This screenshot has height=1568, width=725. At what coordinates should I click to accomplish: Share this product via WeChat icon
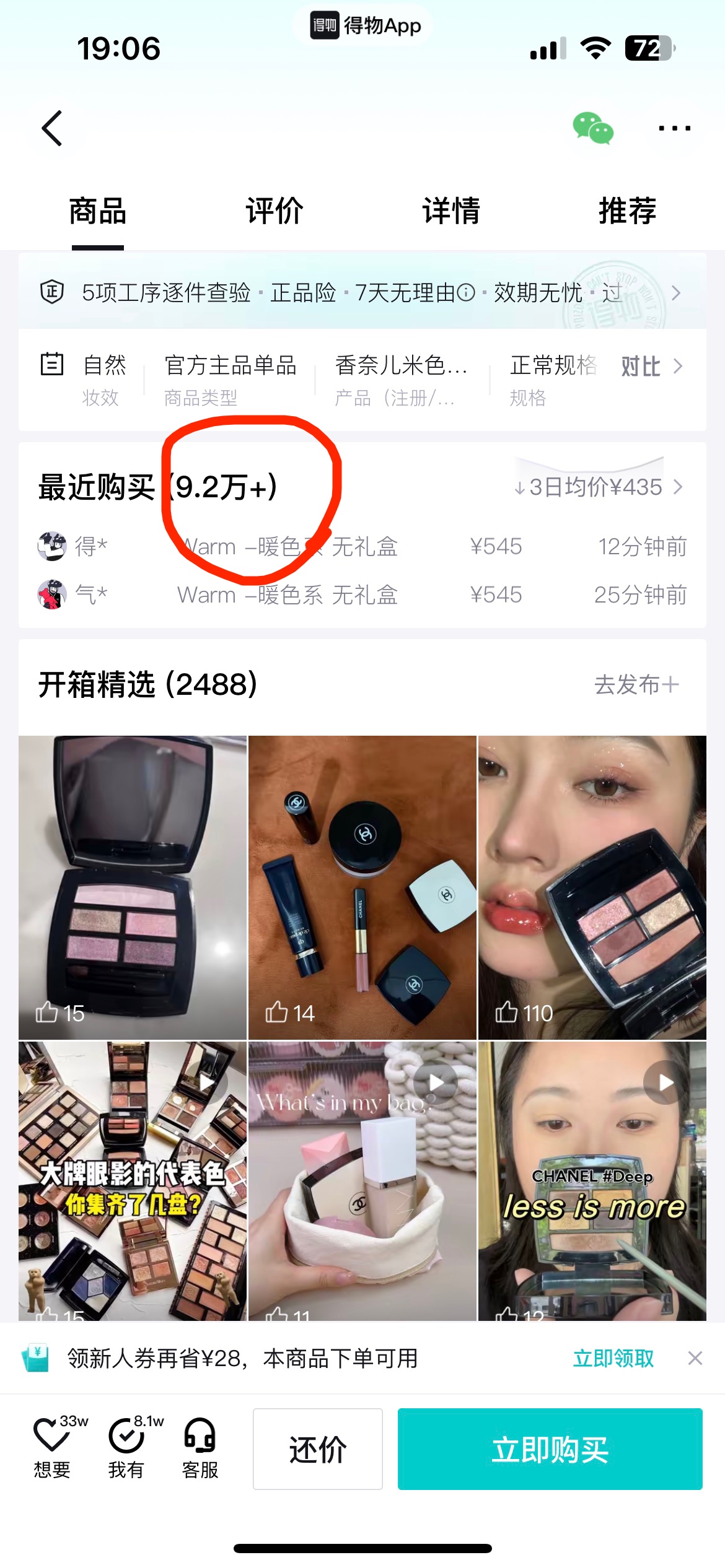click(x=592, y=128)
